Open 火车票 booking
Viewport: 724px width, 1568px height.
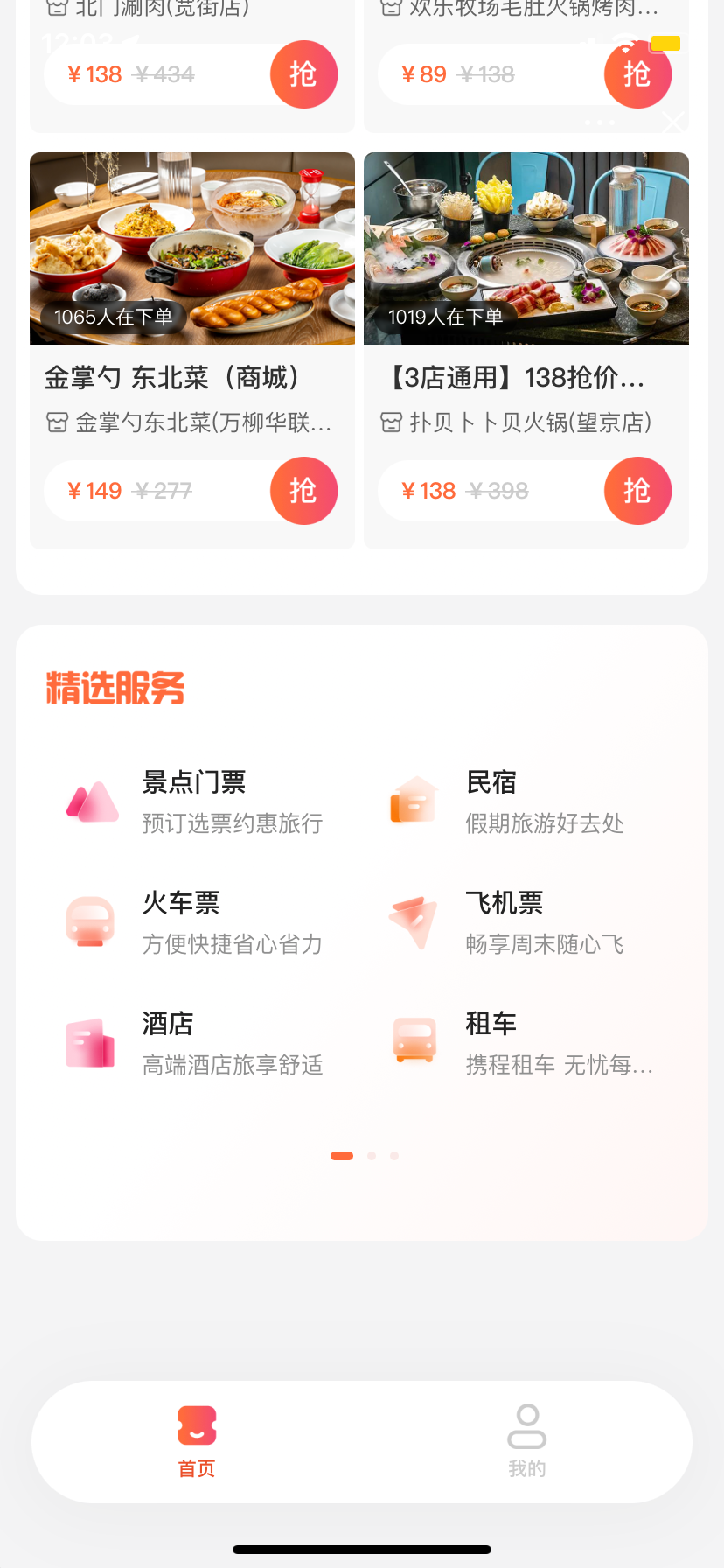point(194,921)
